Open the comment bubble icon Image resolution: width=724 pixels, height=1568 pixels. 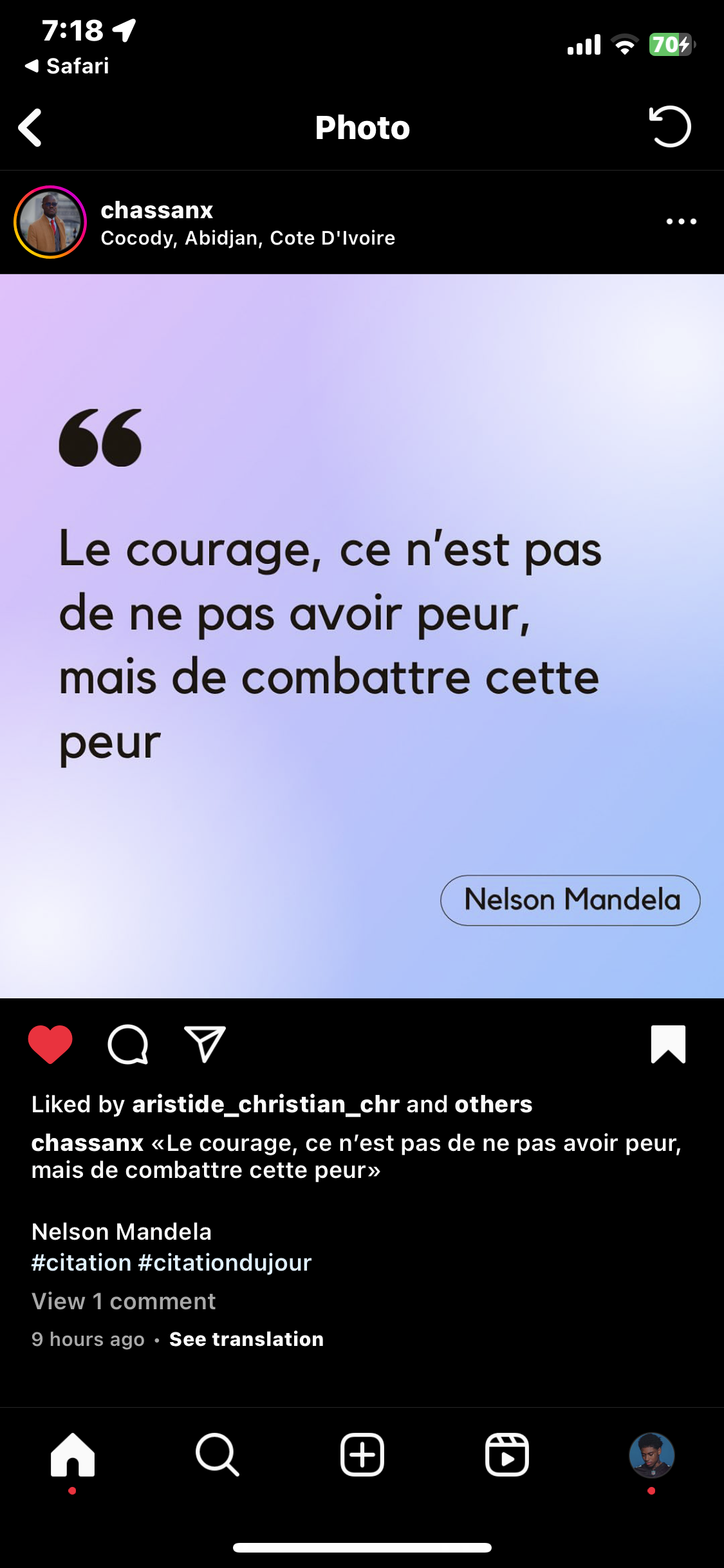[x=128, y=1044]
